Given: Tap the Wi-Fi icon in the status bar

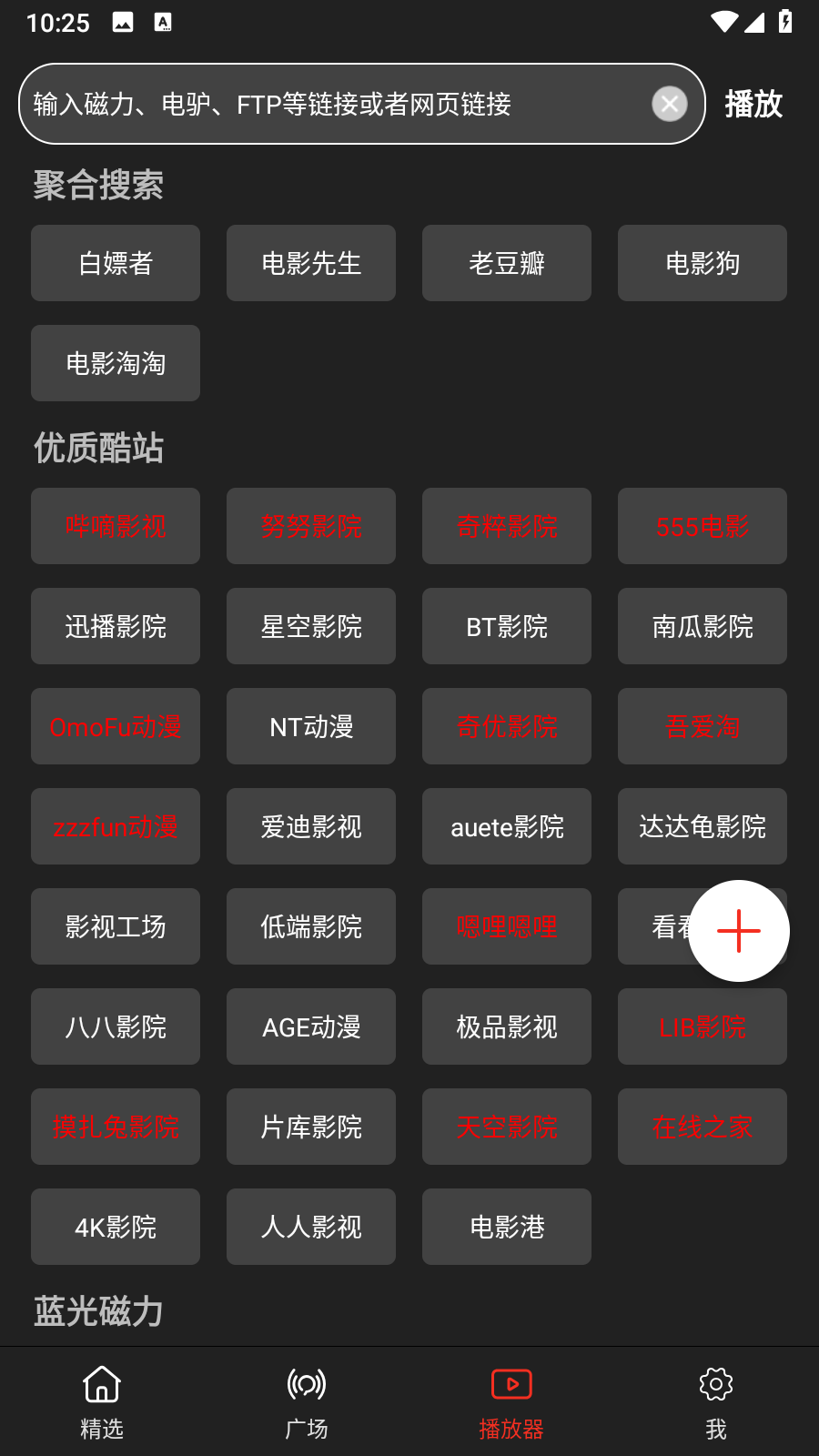Looking at the screenshot, I should [723, 23].
